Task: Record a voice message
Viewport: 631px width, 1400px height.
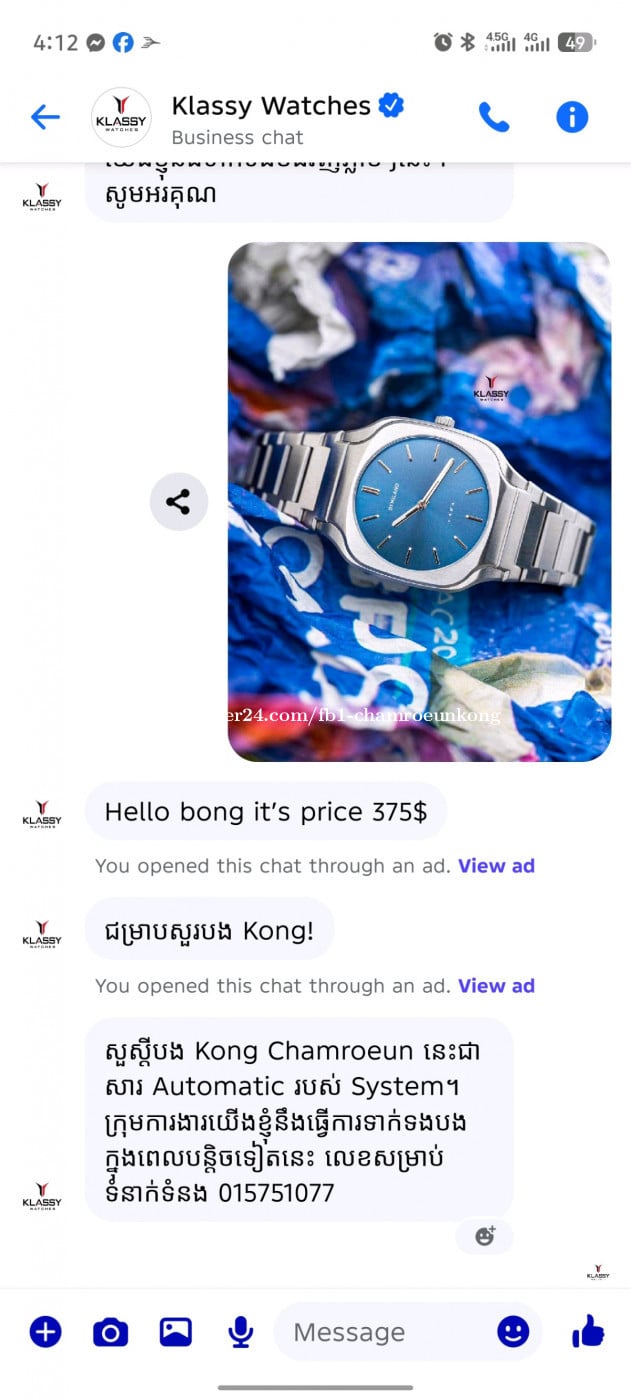Action: pyautogui.click(x=239, y=1332)
